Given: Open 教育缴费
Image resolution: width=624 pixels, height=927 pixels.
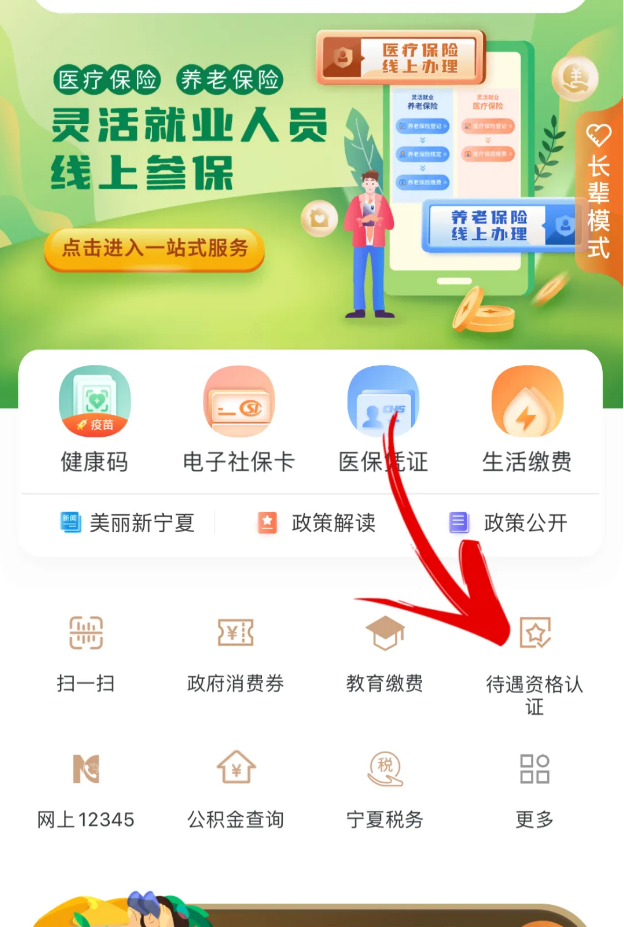Looking at the screenshot, I should (x=385, y=653).
